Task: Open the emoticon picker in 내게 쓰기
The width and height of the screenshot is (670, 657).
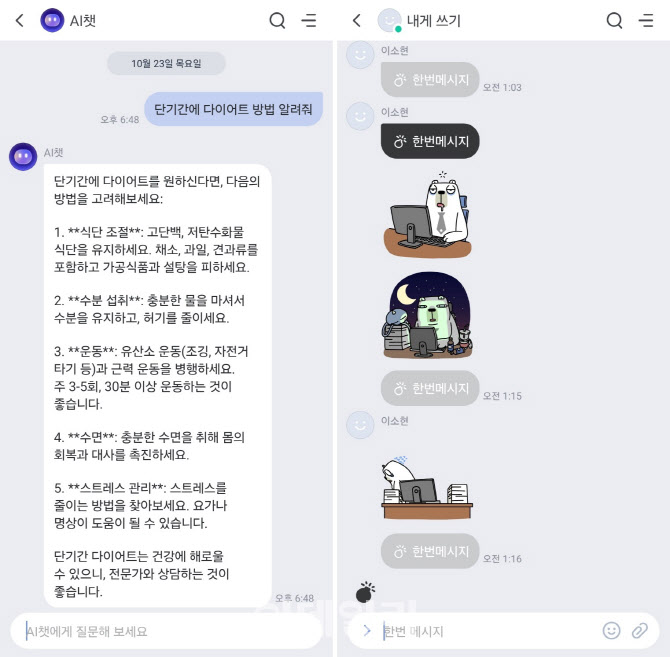Action: (611, 631)
